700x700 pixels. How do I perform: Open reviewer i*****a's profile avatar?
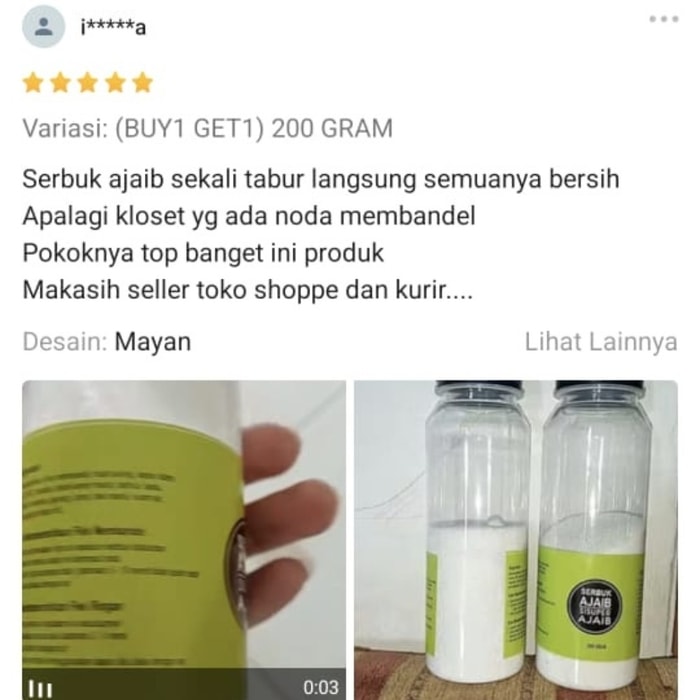(43, 26)
